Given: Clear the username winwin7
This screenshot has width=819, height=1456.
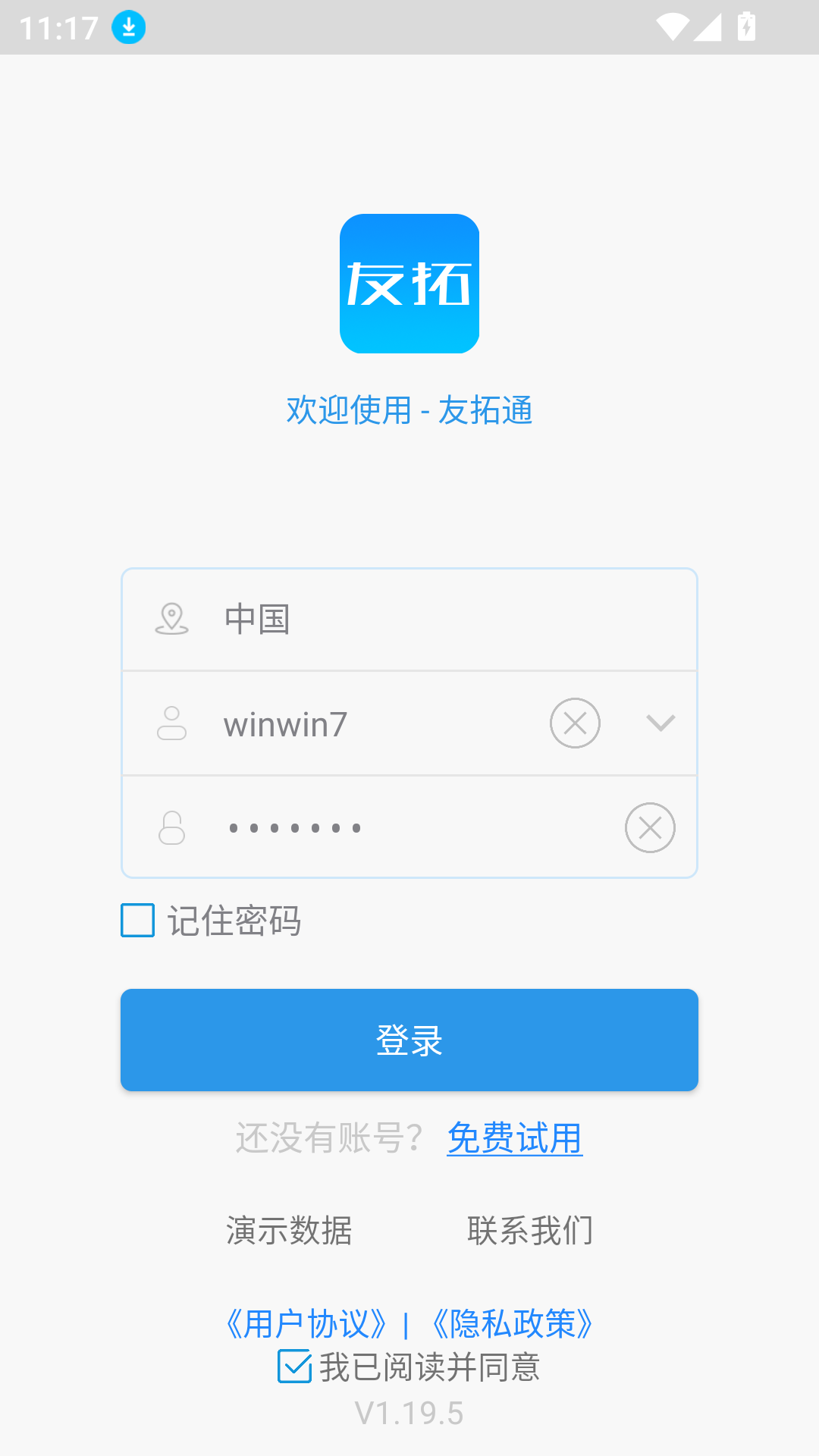Looking at the screenshot, I should [x=575, y=723].
